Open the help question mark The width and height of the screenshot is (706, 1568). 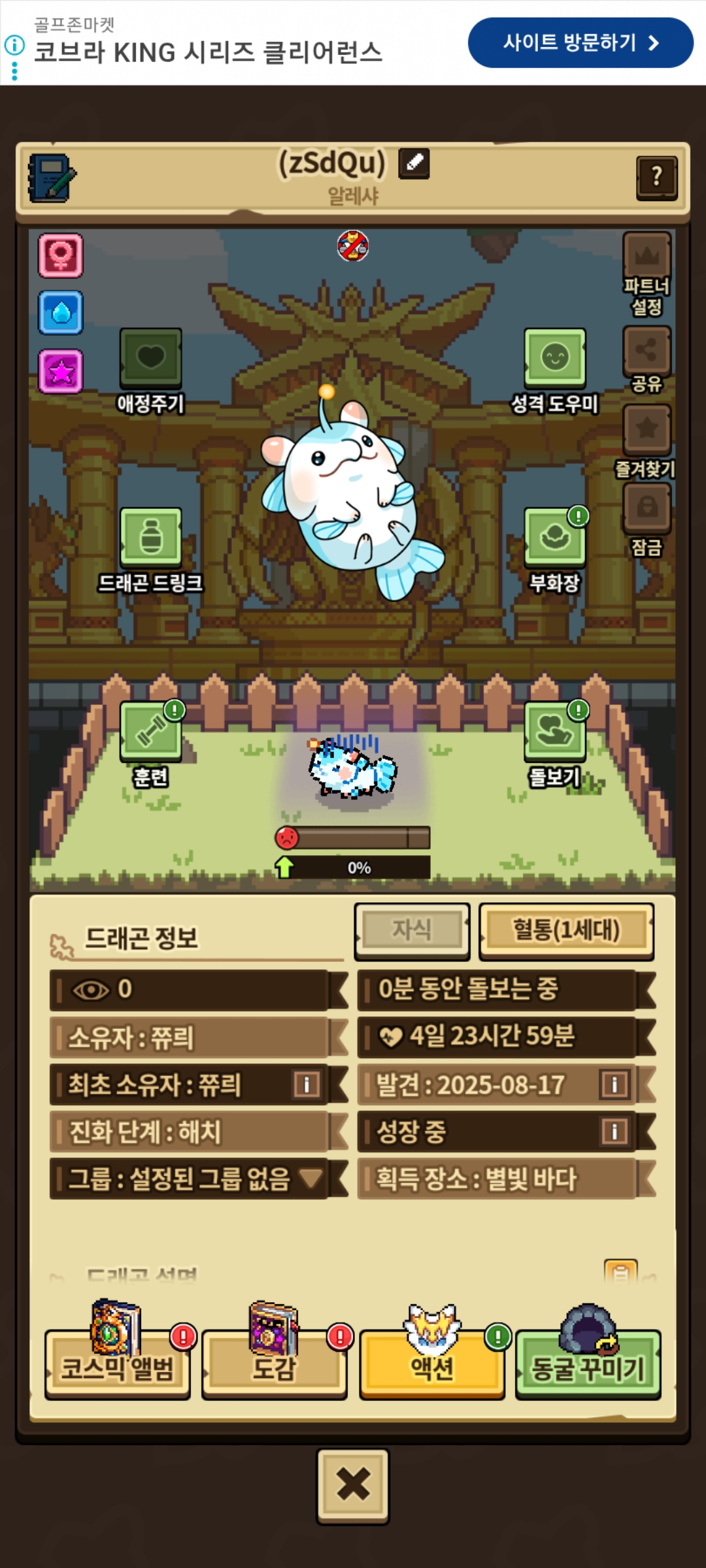[656, 177]
